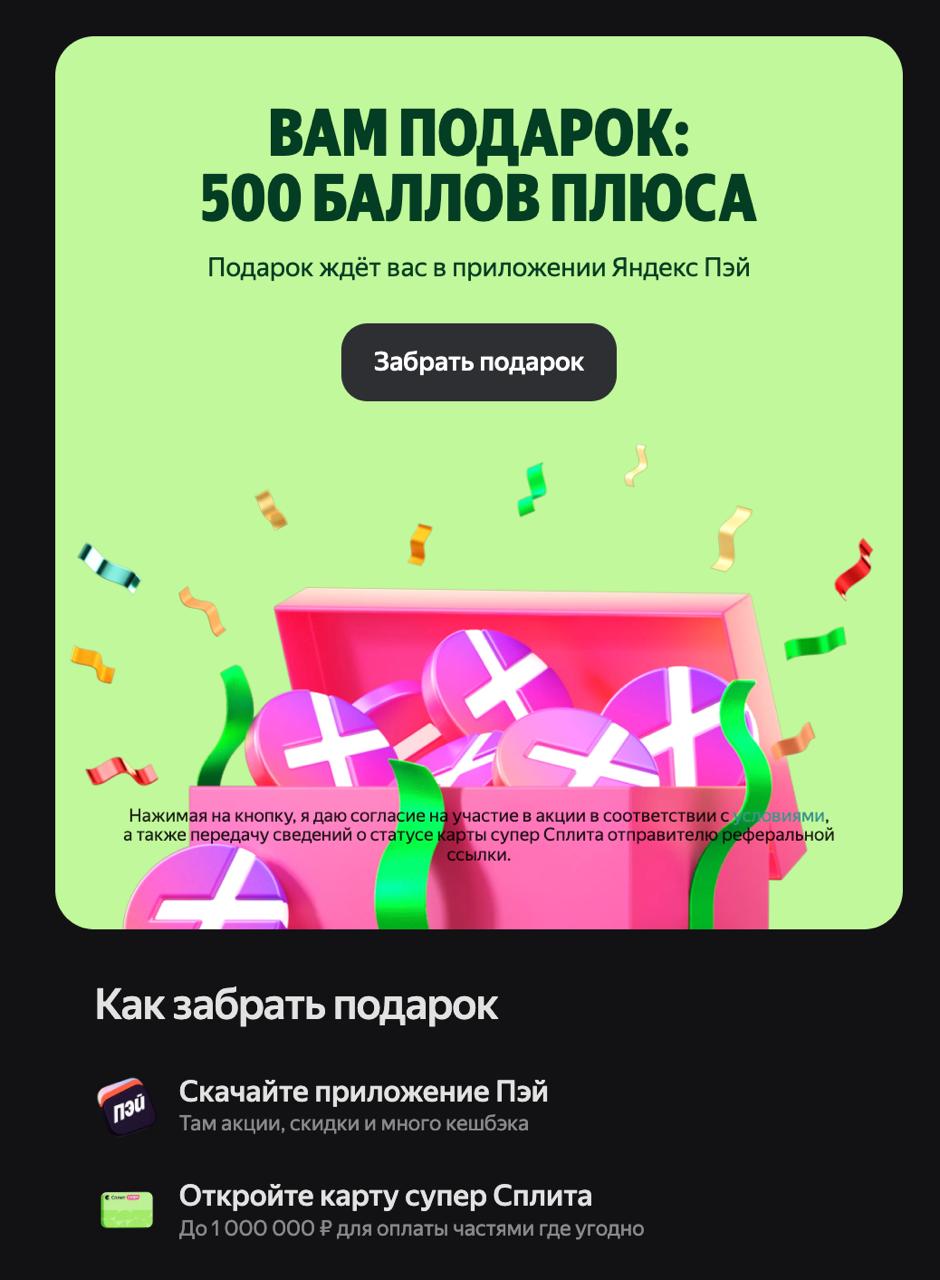This screenshot has width=940, height=1280.
Task: Open the «условиями» link in the consent text
Action: coord(779,815)
